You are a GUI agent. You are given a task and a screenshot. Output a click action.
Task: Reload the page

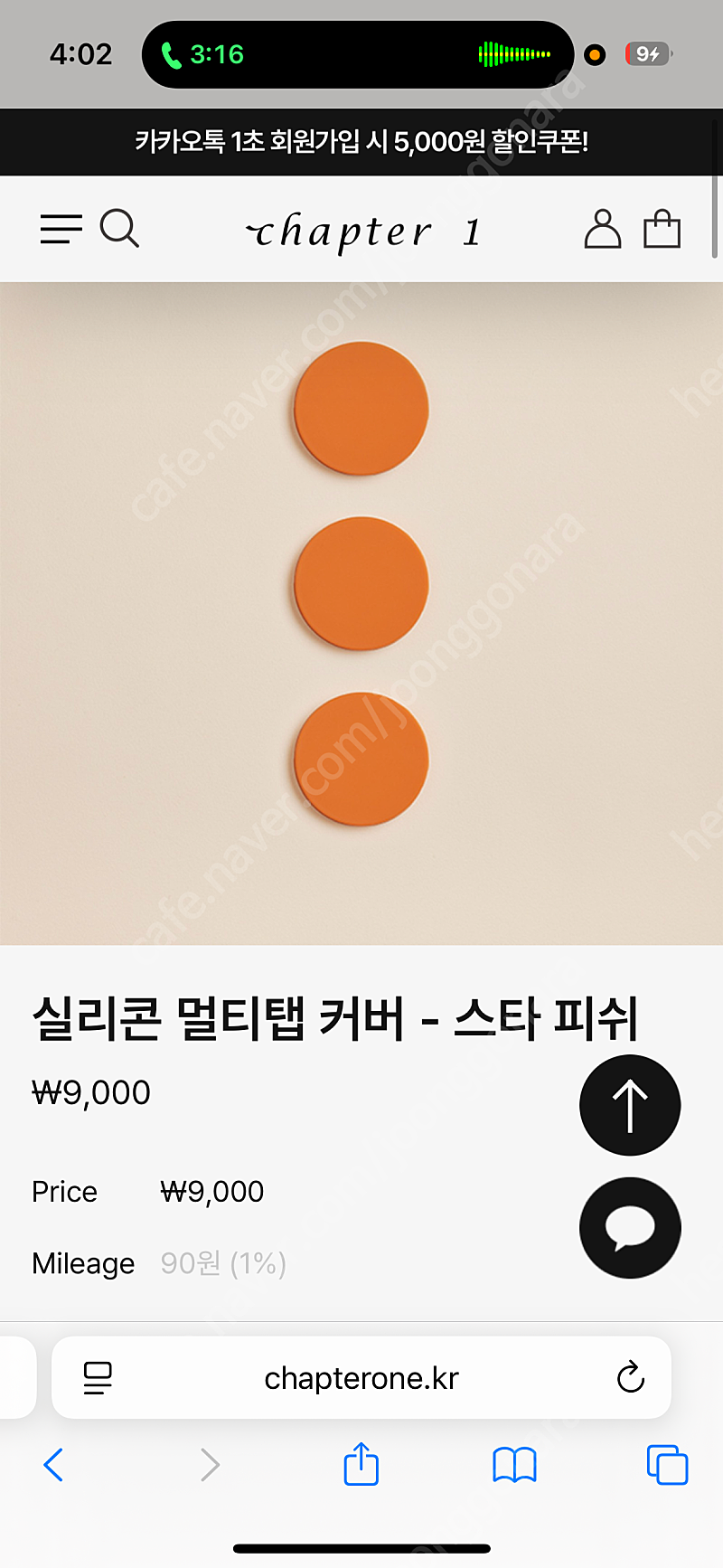pyautogui.click(x=630, y=1377)
